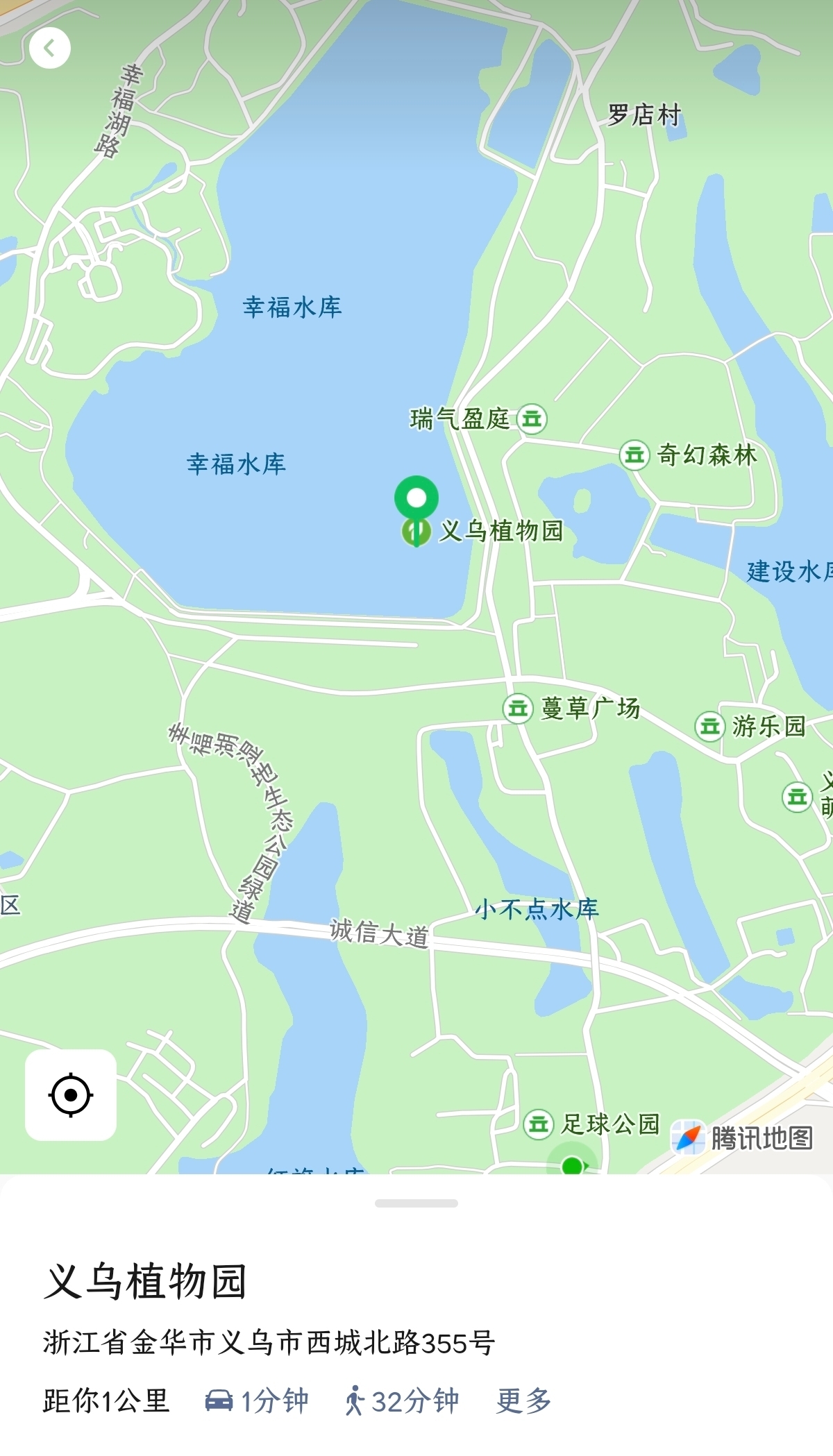
Task: Expand the location details panel handle
Action: [416, 1203]
